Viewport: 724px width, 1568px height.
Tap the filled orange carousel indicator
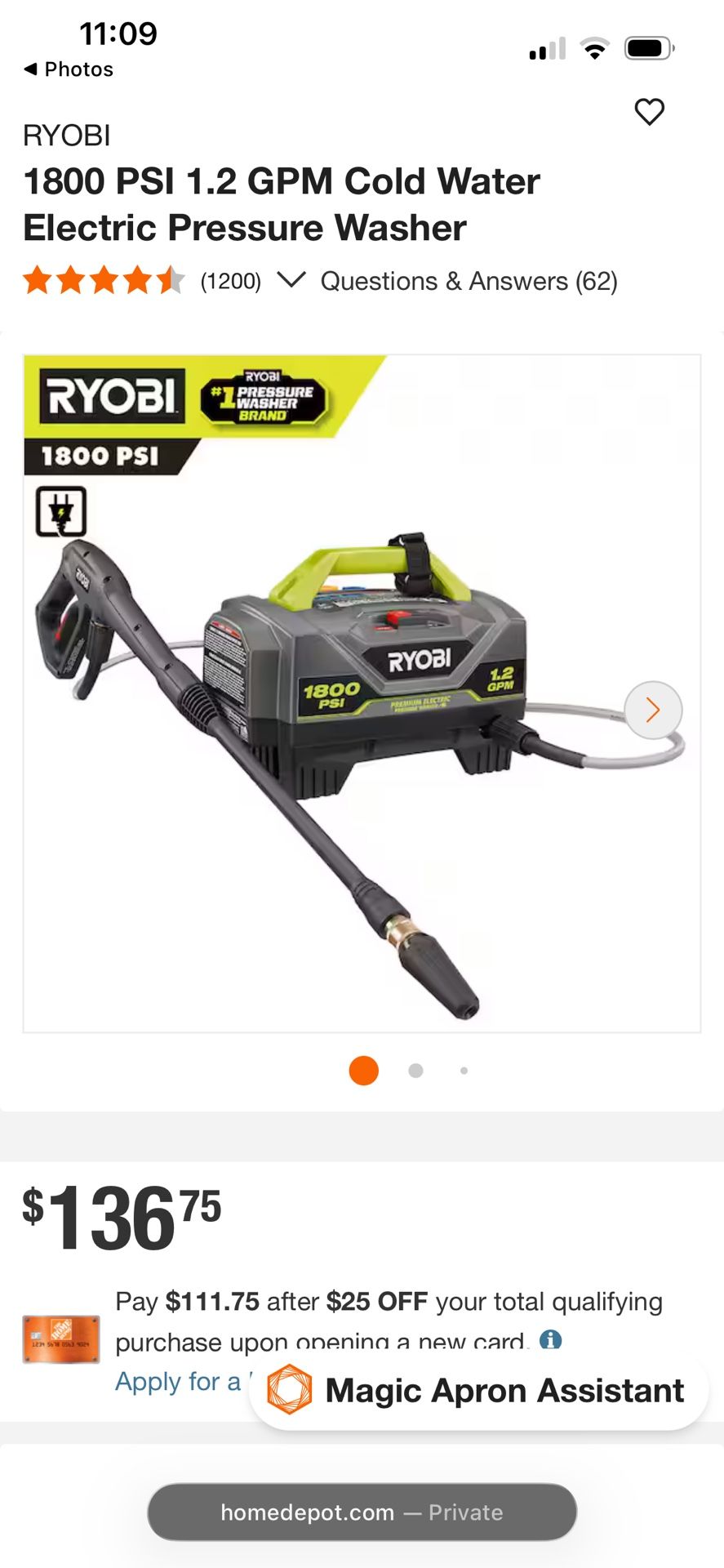[x=363, y=1070]
